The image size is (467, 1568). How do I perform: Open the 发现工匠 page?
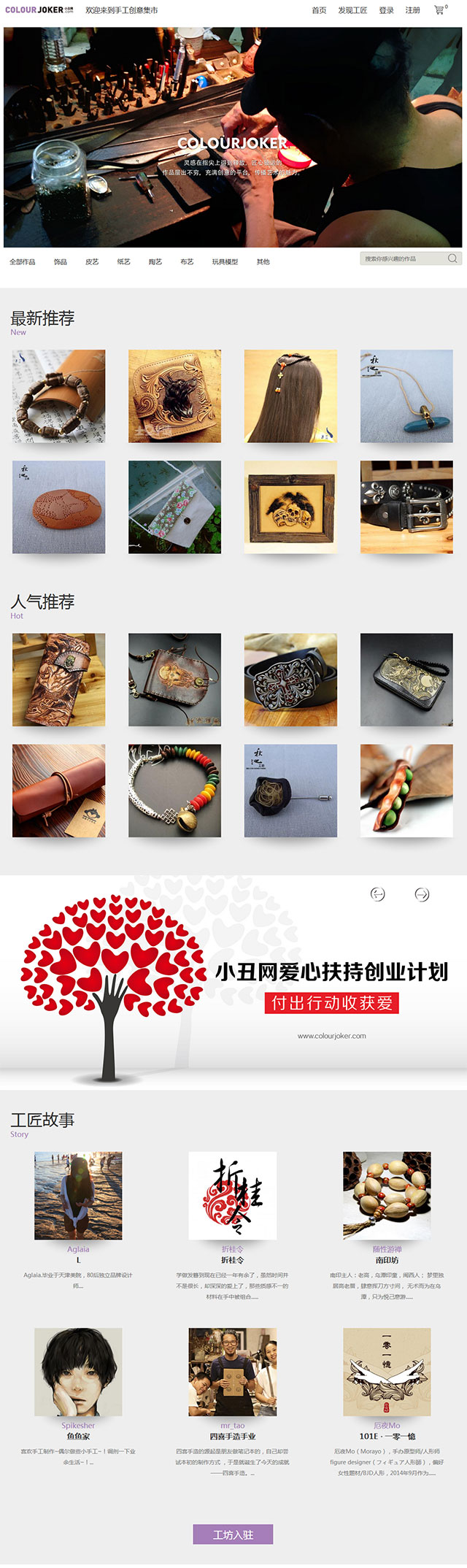coord(352,10)
